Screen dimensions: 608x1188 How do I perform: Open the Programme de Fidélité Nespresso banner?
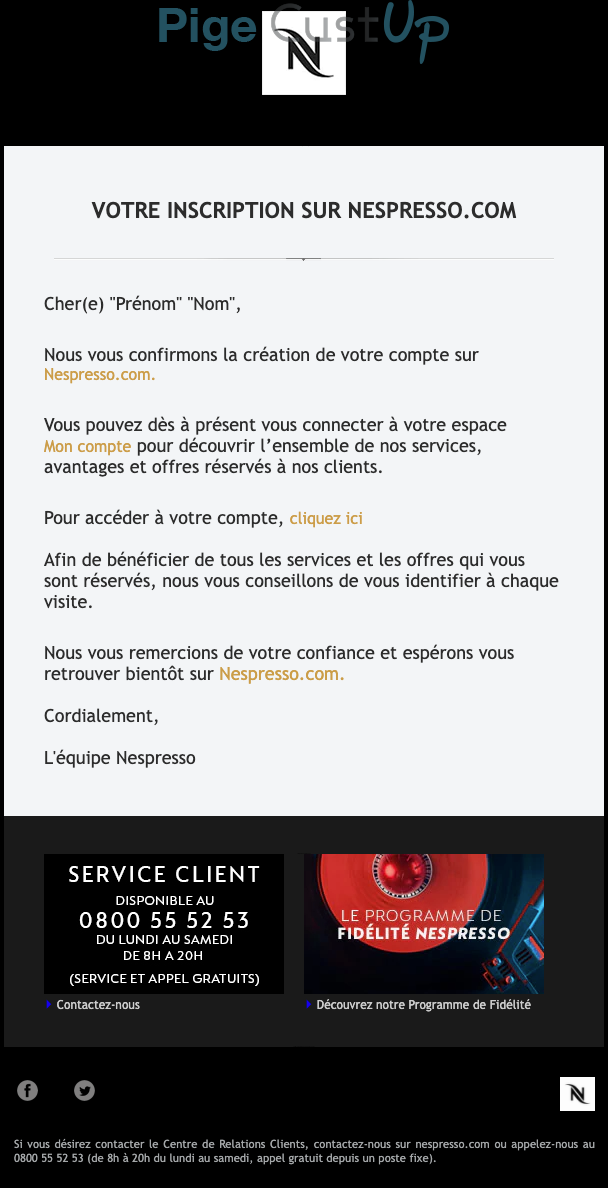(424, 923)
